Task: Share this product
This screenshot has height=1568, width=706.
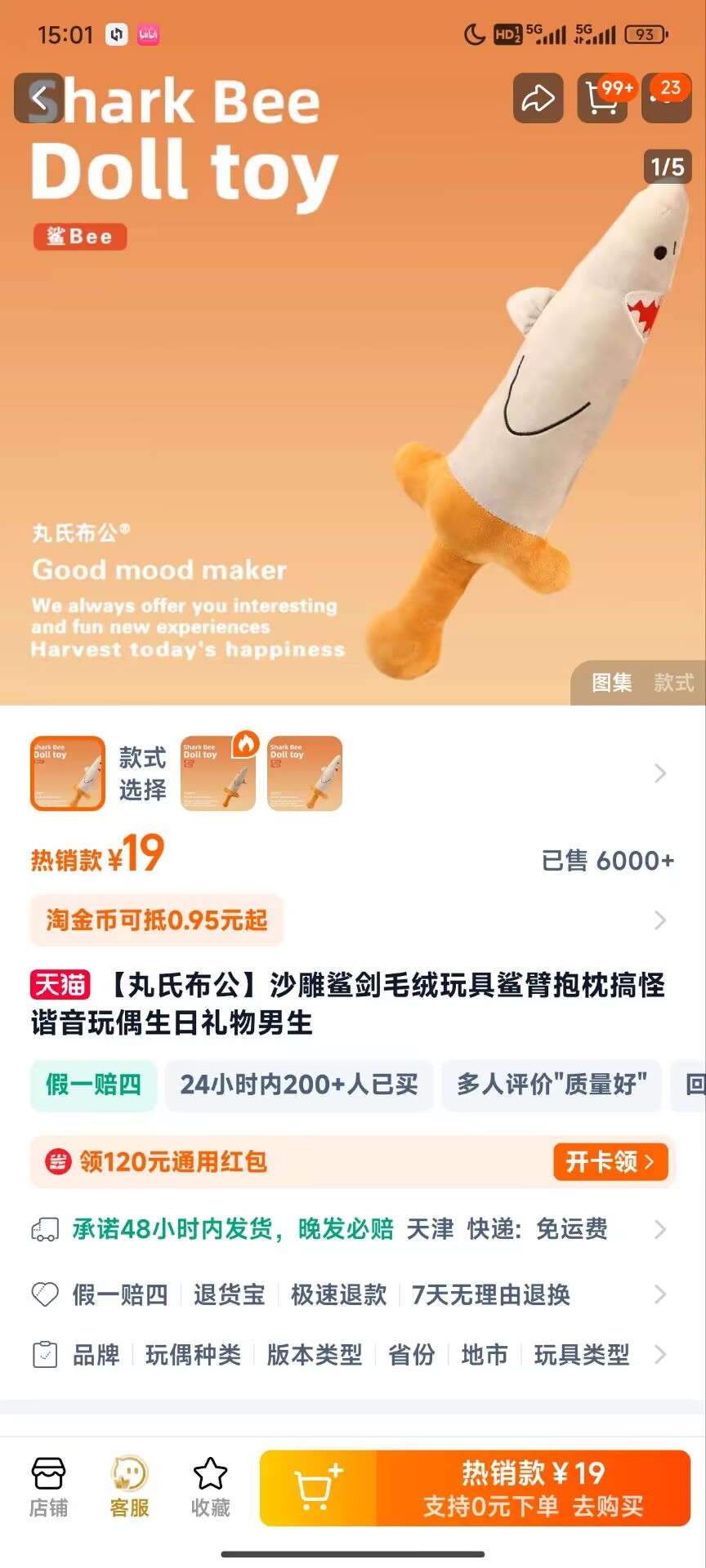Action: coord(538,99)
